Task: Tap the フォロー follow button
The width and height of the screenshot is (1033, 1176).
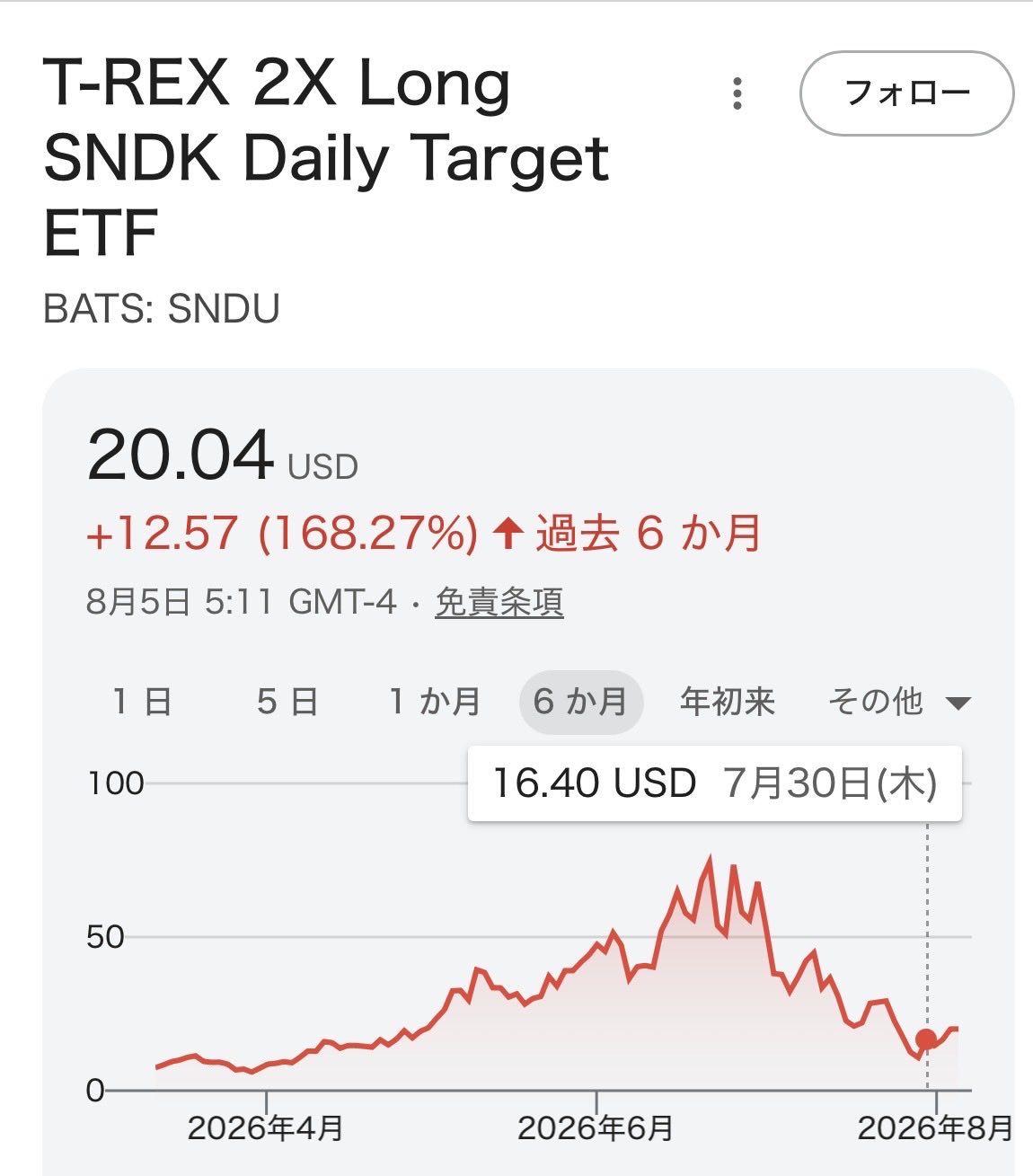Action: click(x=906, y=93)
